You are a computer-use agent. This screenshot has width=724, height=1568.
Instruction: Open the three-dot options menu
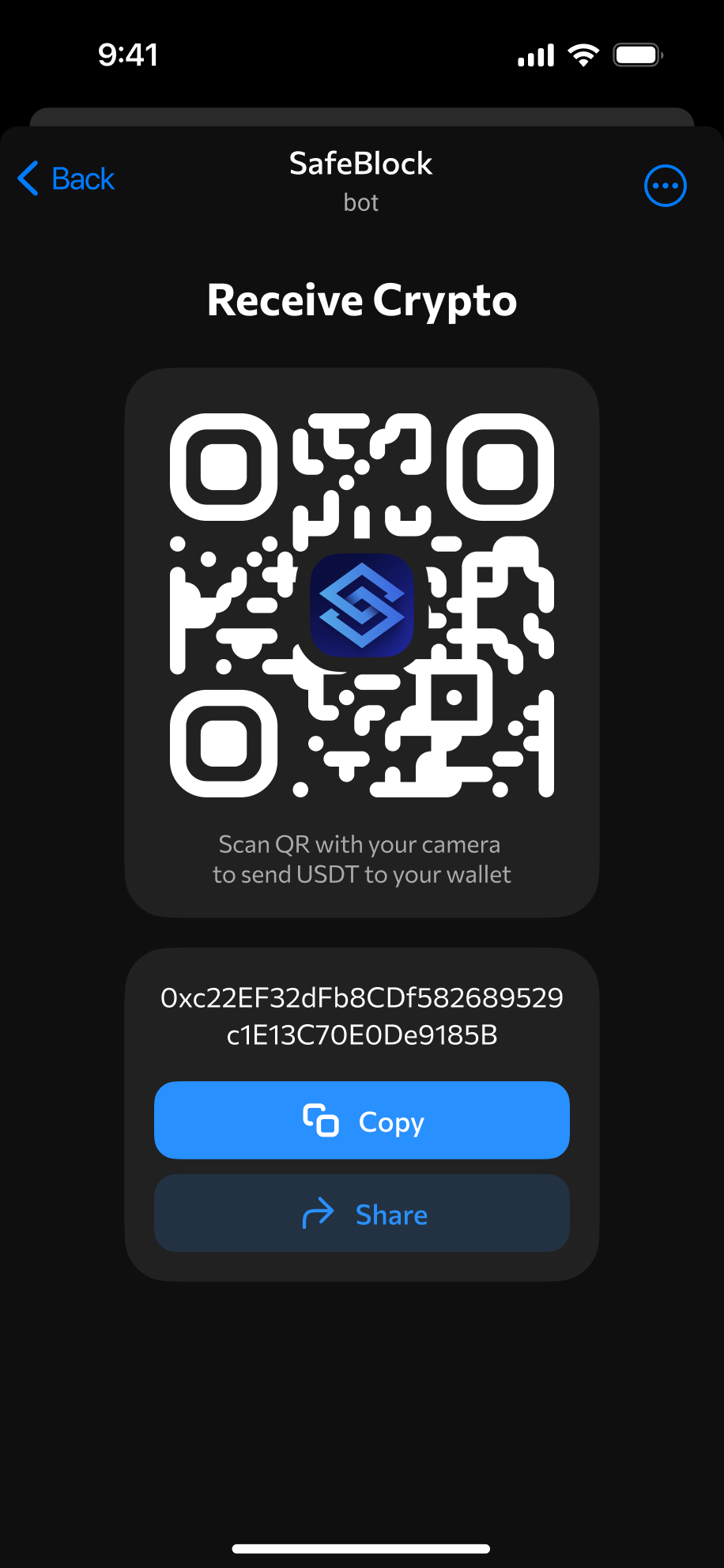pos(665,185)
